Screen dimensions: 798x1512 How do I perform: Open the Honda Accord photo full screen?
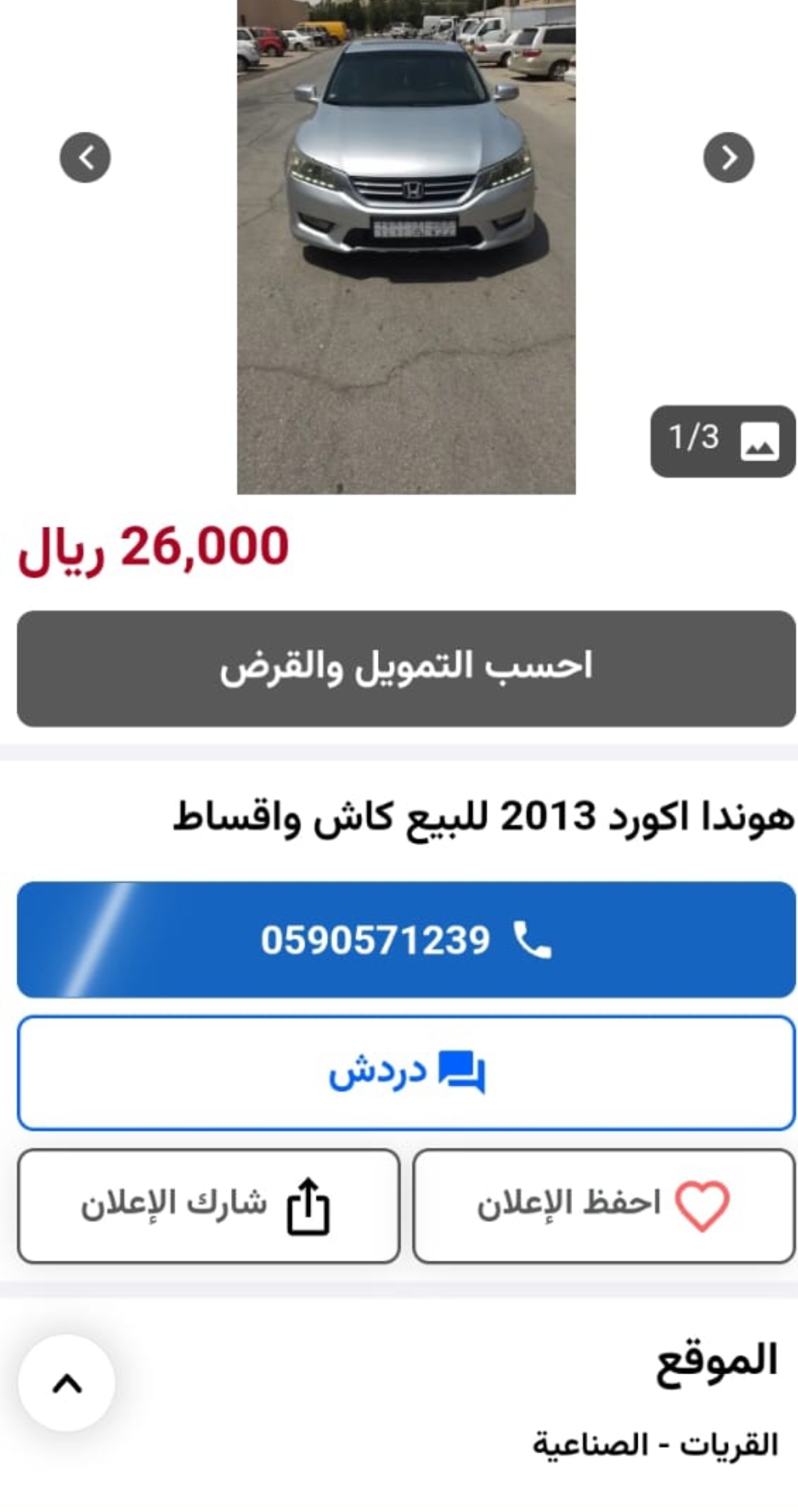coord(407,247)
